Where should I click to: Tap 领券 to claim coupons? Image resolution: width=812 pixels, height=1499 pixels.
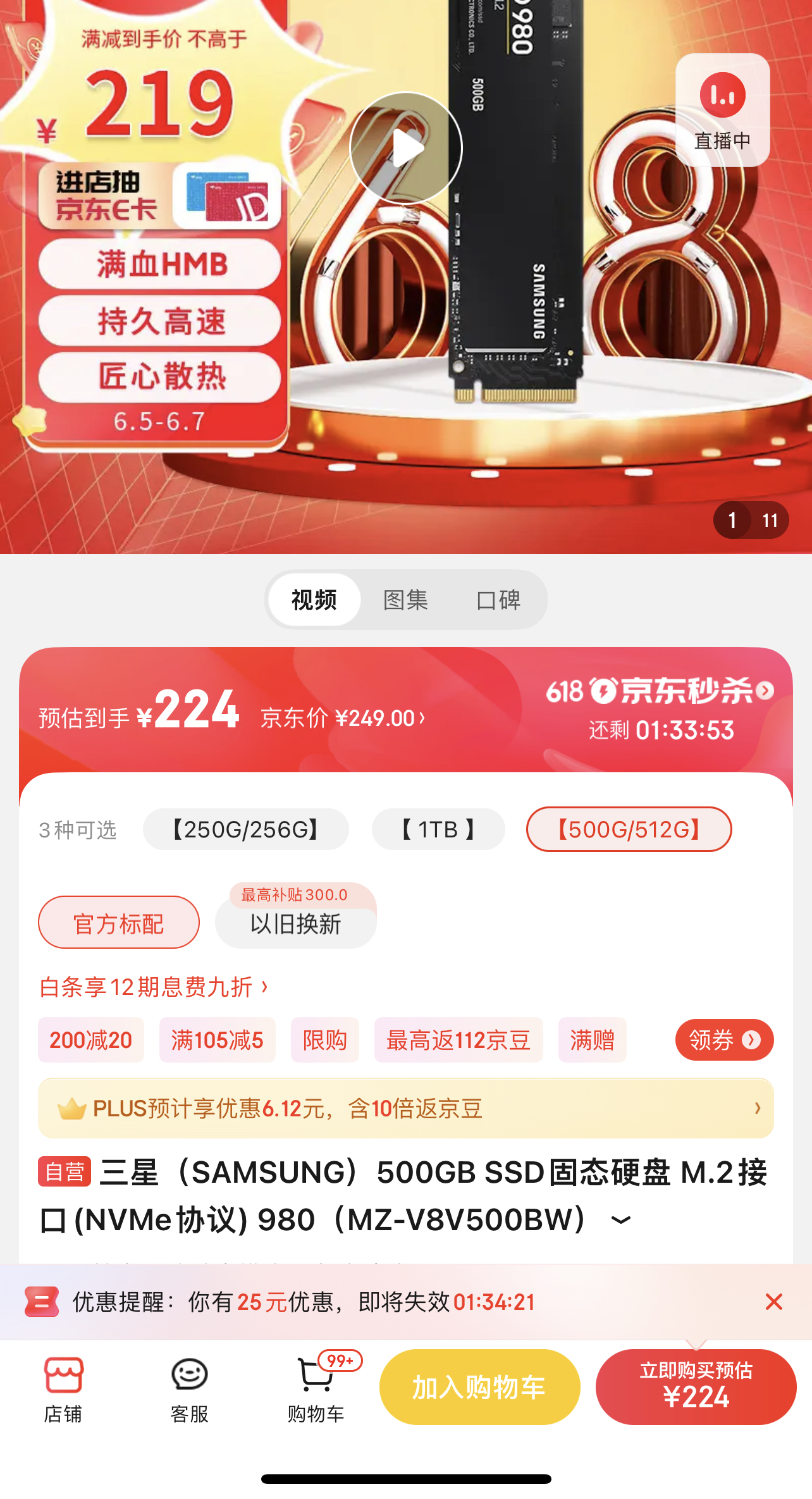[x=724, y=1040]
